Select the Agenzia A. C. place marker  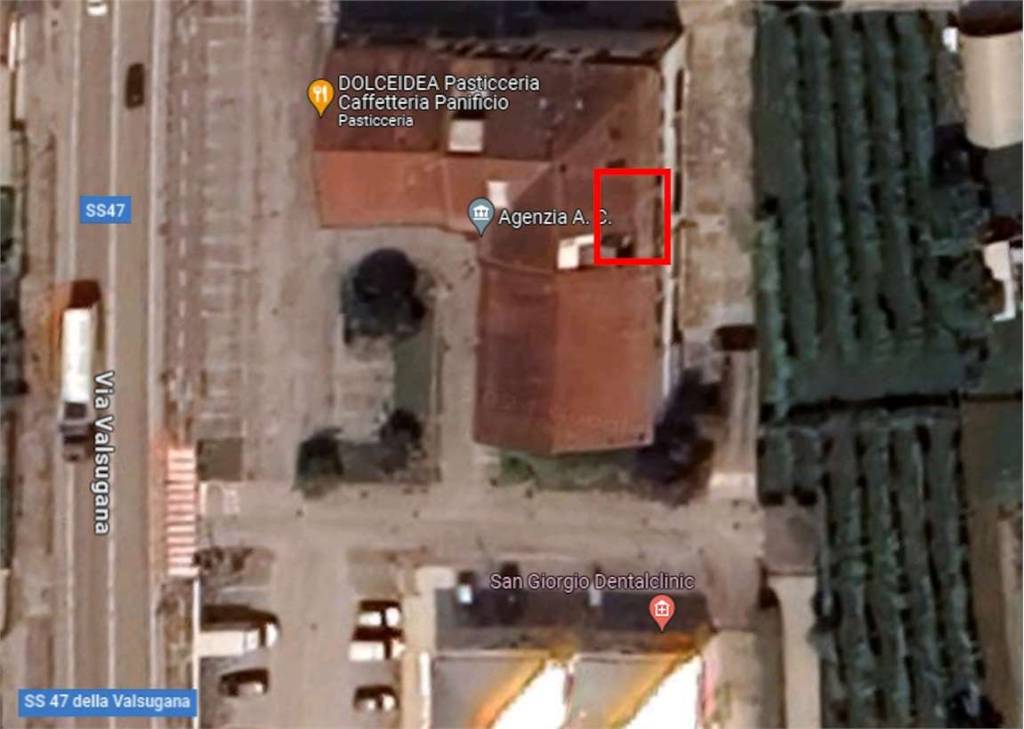click(x=481, y=215)
